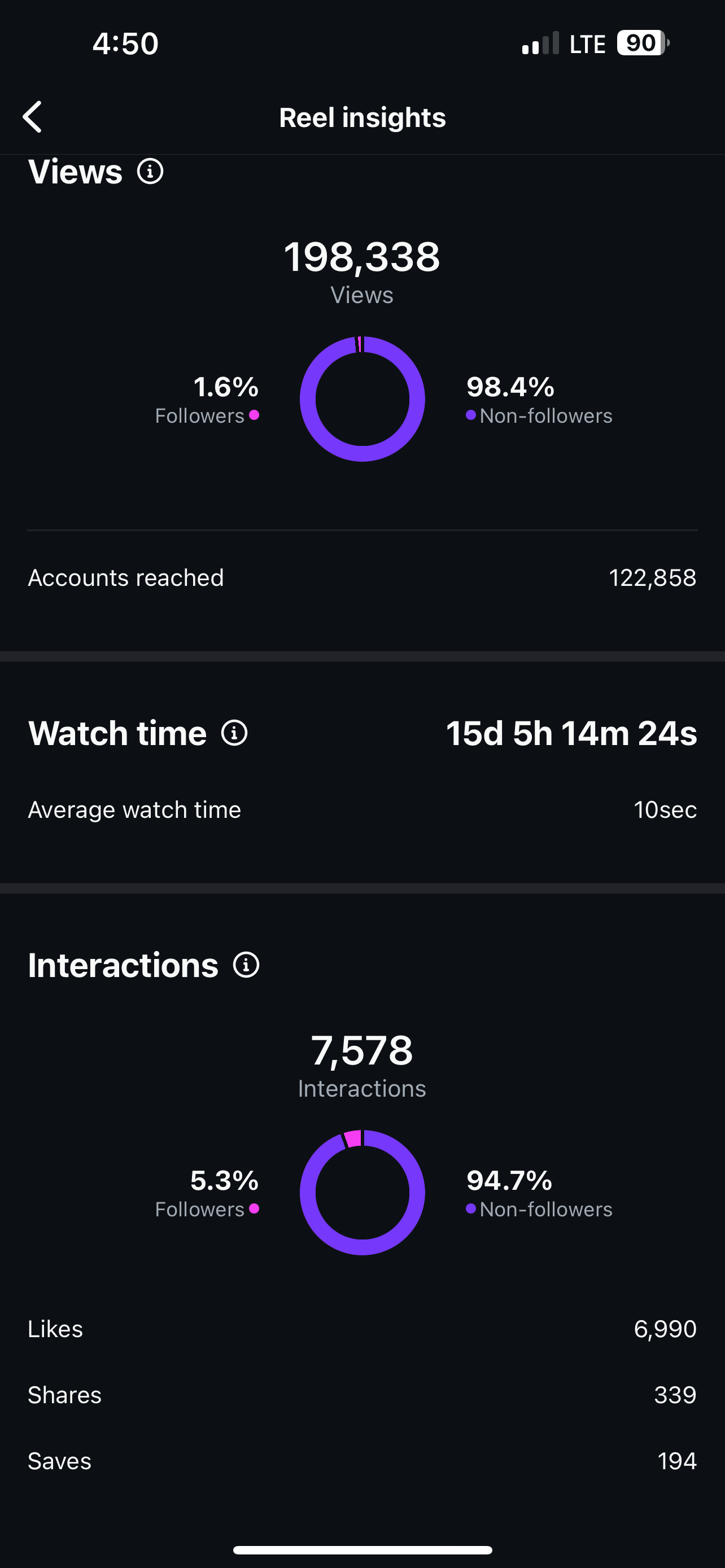
Task: Tap the info icon beside Interactions
Action: pyautogui.click(x=247, y=965)
